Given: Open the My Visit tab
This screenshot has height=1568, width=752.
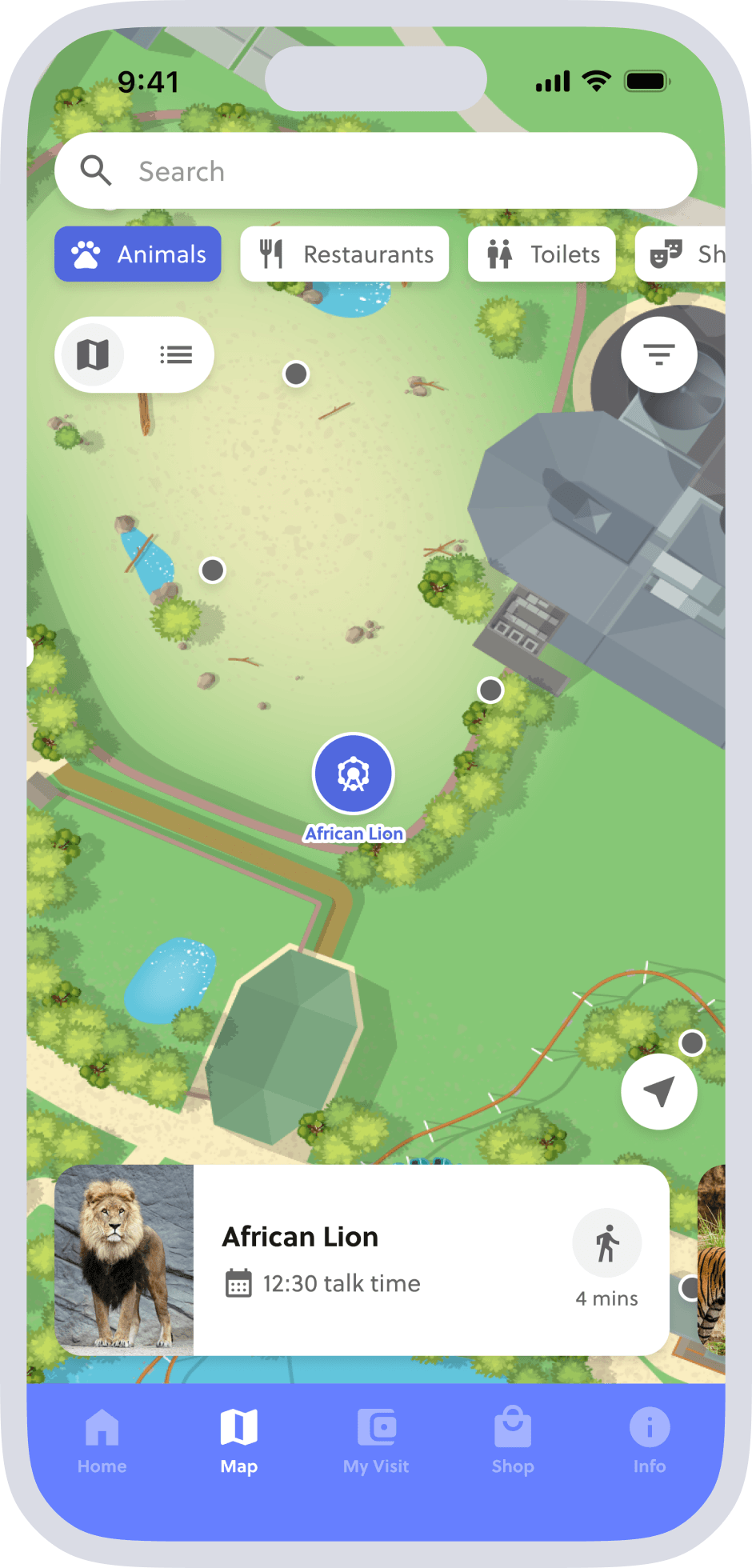Looking at the screenshot, I should point(375,1440).
